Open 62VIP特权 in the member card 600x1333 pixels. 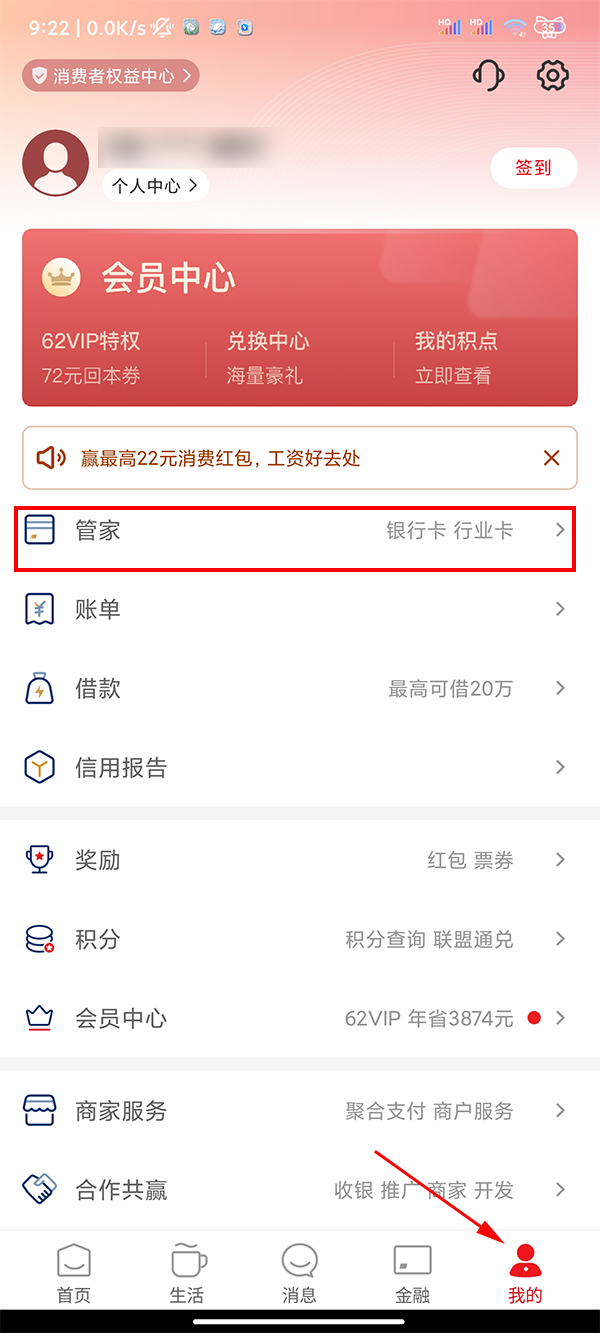click(91, 357)
